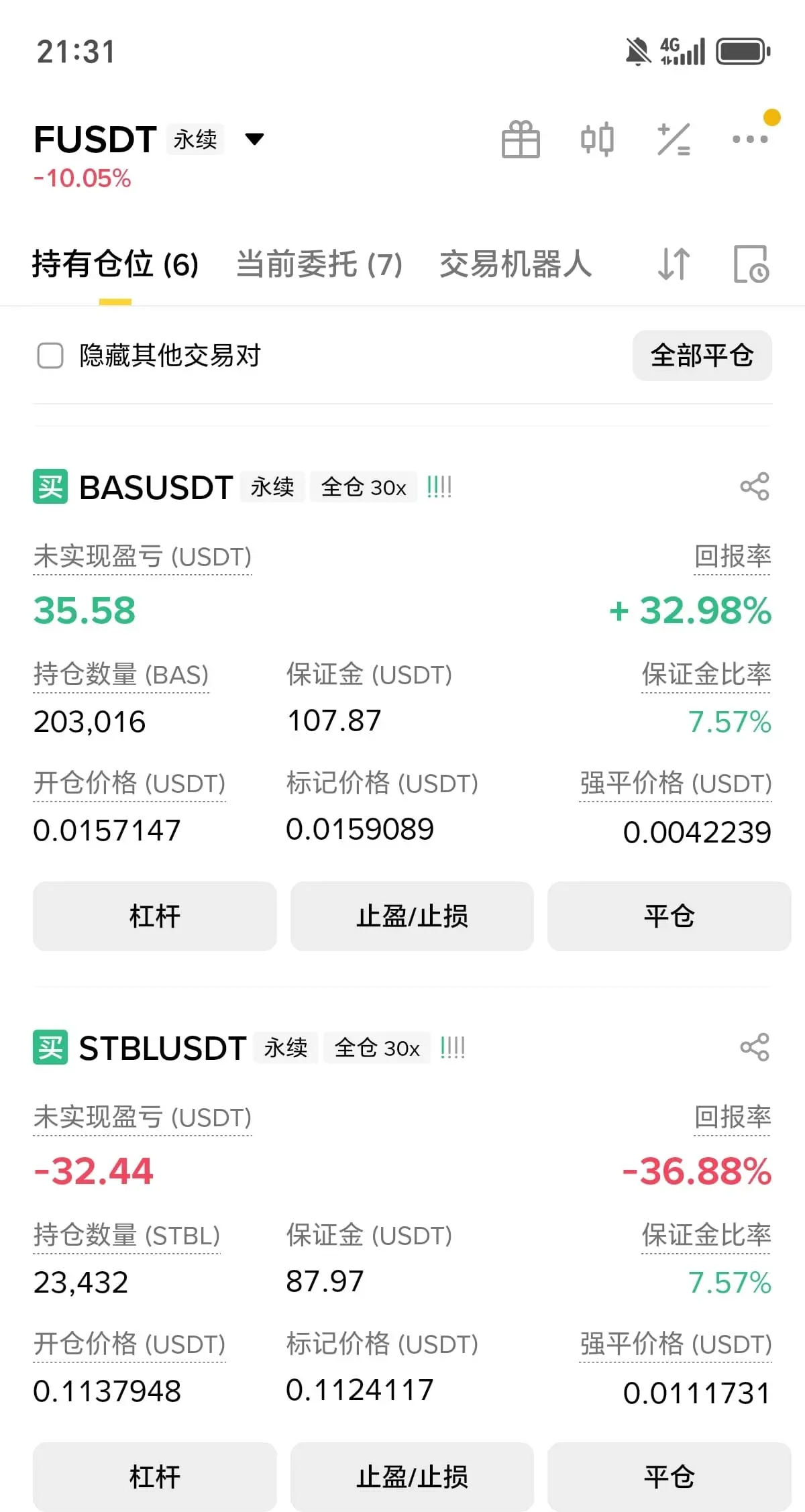Share the STBLUSDT position

click(754, 1047)
